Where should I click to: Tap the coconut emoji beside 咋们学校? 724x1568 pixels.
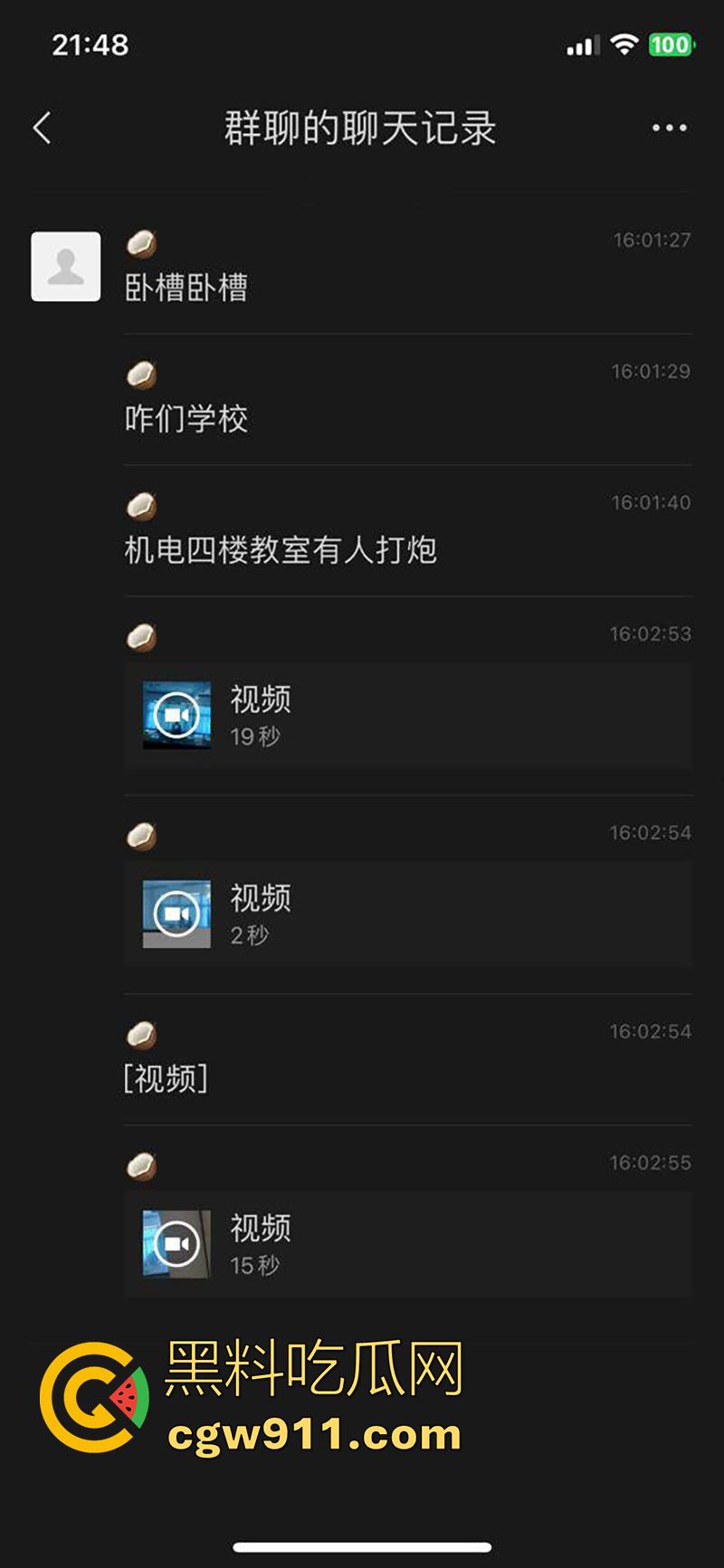144,371
